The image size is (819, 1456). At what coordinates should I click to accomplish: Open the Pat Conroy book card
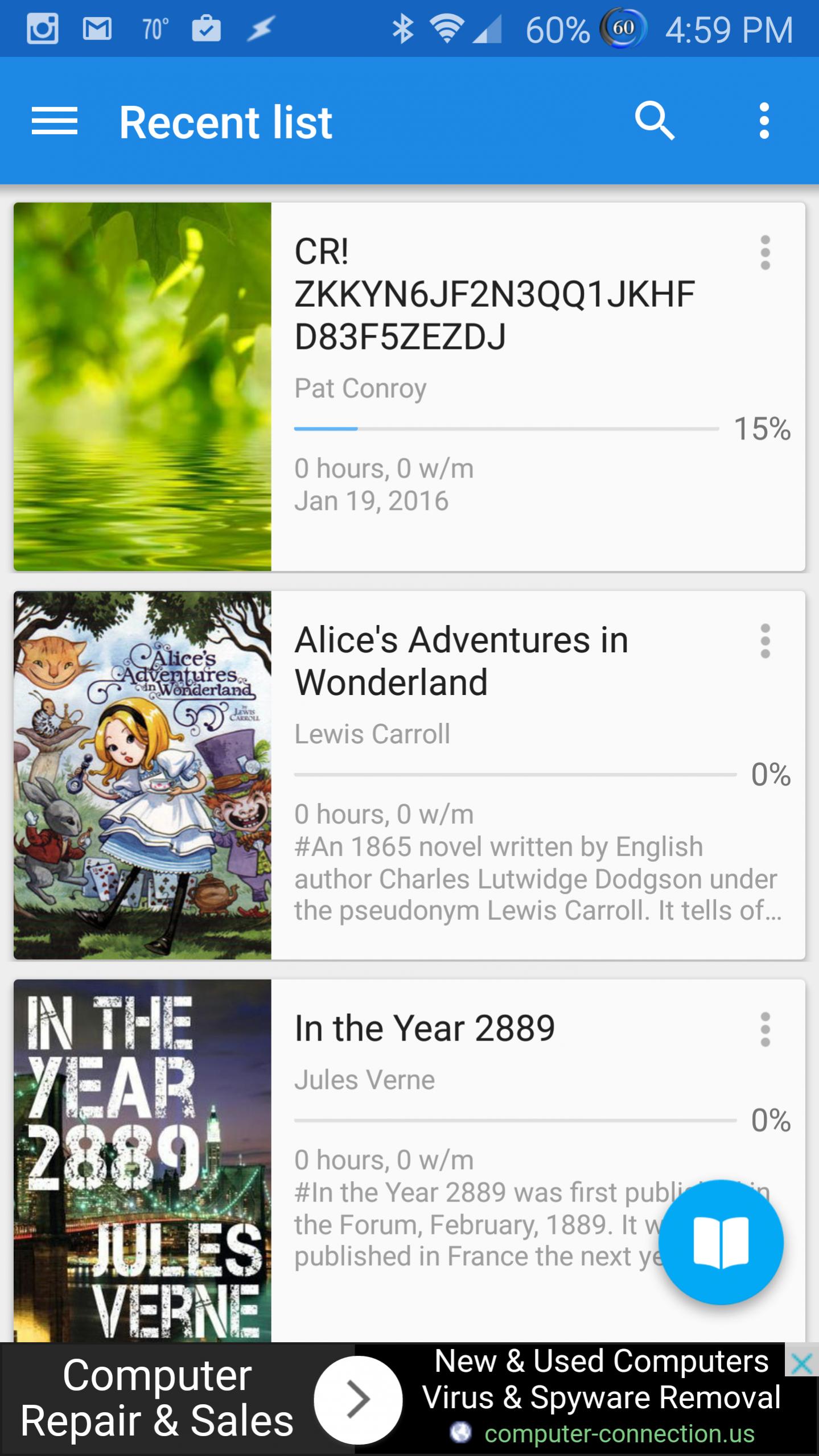409,386
